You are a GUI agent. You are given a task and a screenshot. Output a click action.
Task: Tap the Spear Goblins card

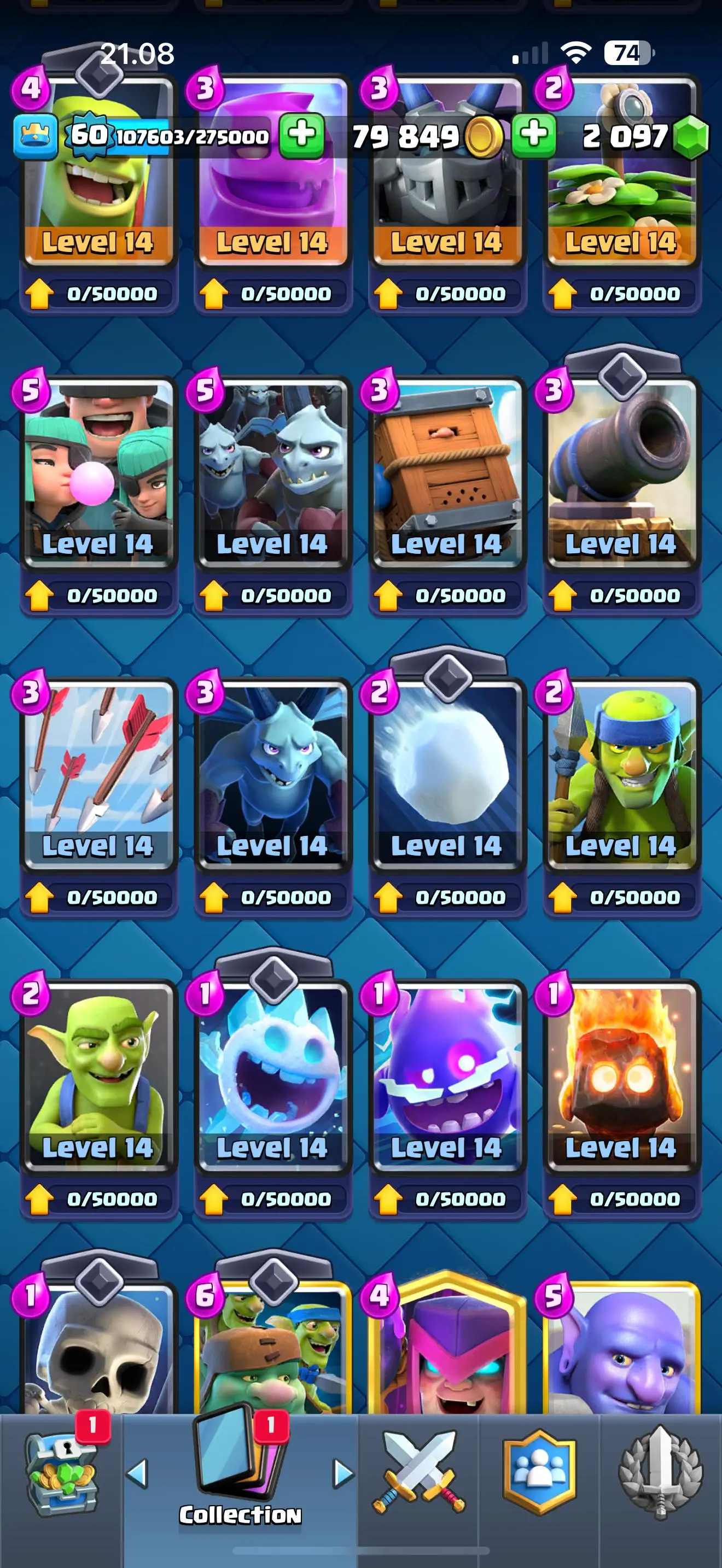click(621, 773)
